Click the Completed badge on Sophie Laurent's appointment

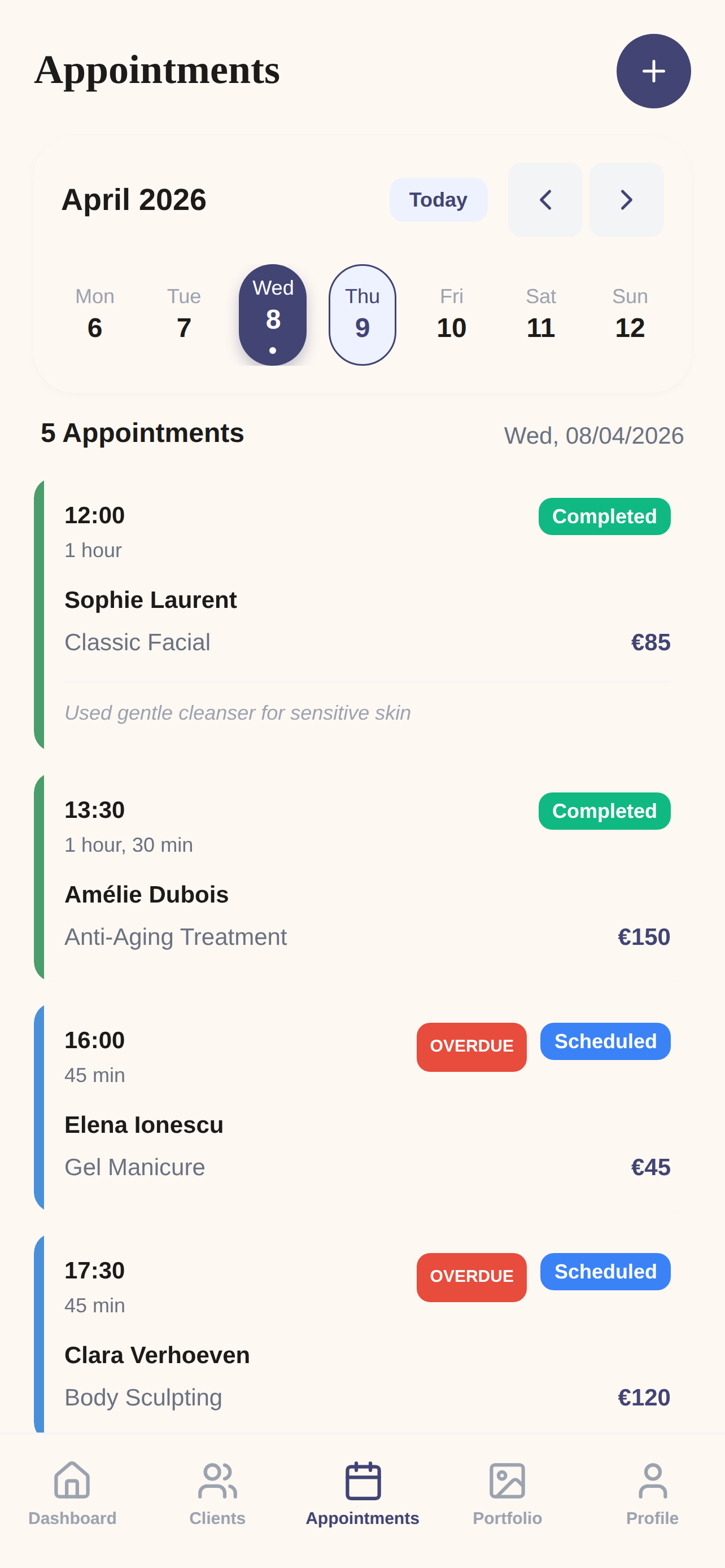coord(604,516)
